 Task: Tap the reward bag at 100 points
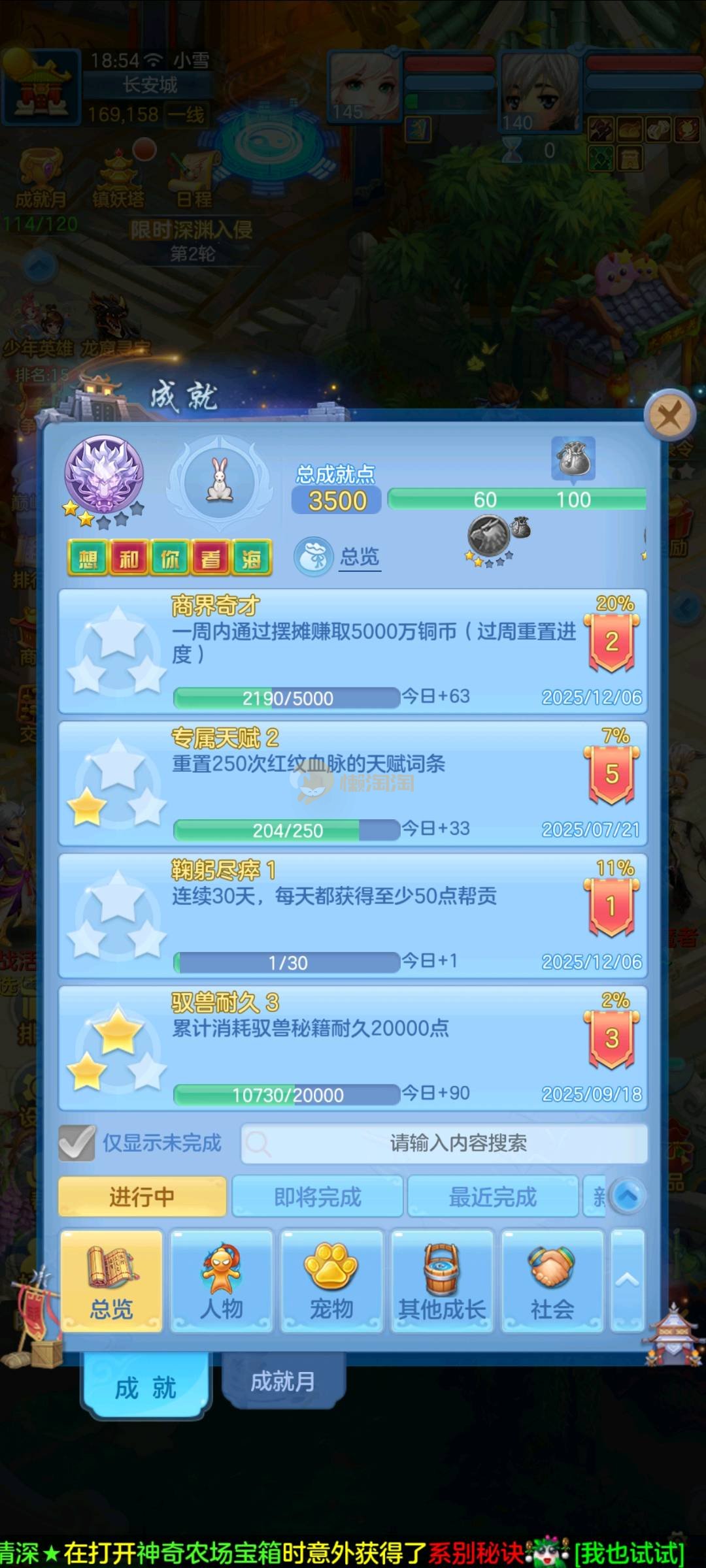click(573, 458)
